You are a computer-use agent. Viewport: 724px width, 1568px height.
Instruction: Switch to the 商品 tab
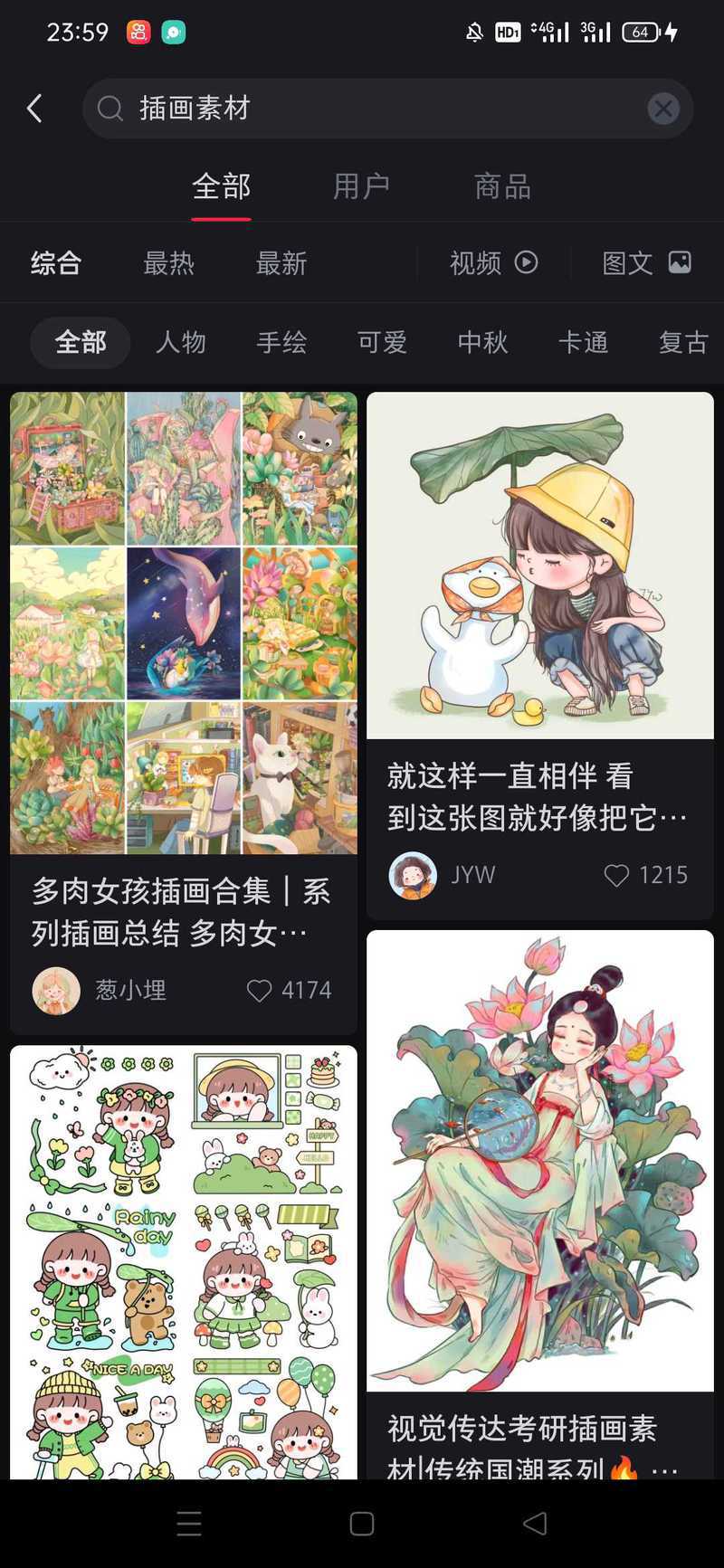point(502,186)
